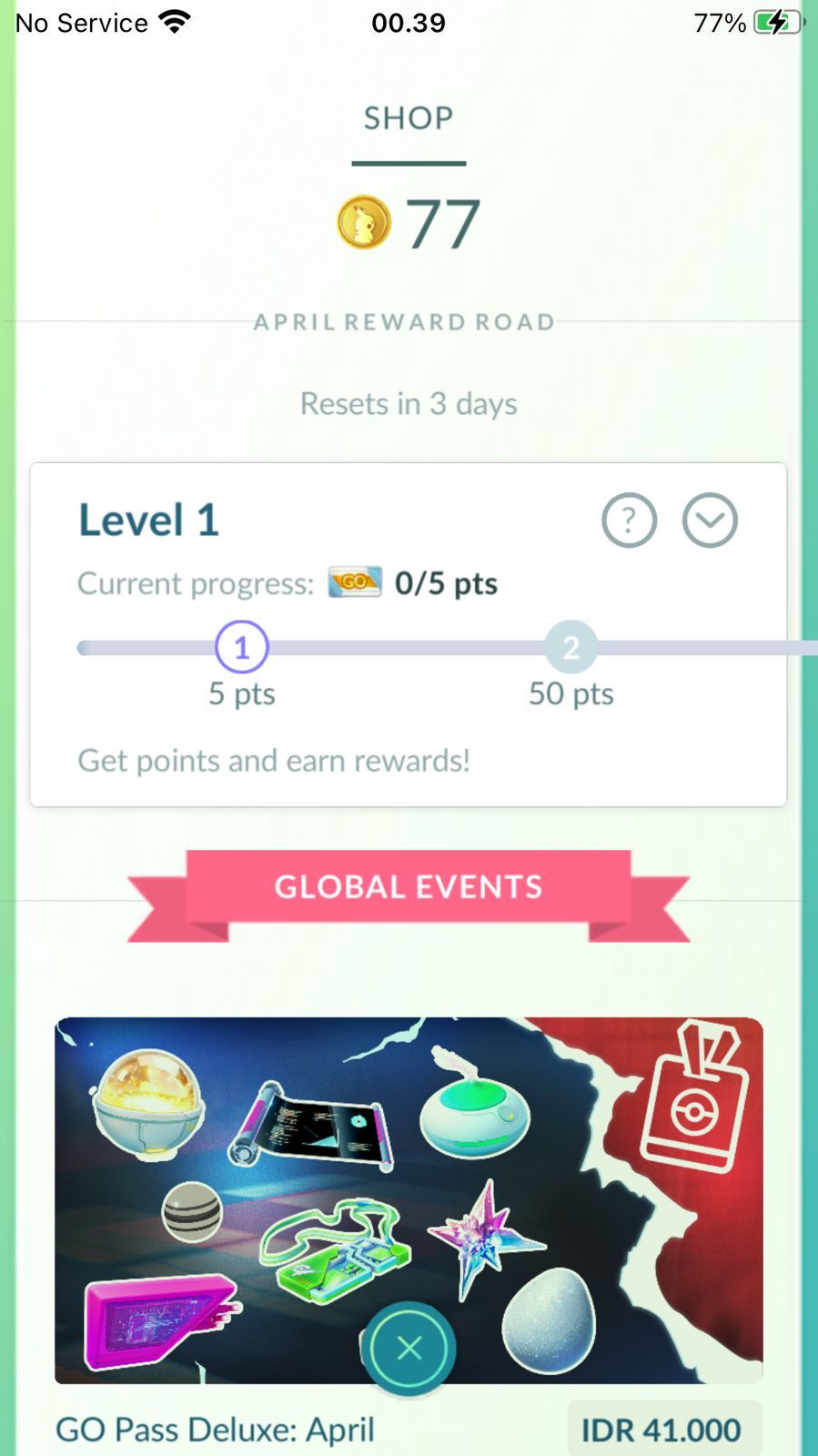
Task: Expand the Level 1 reward details
Action: (710, 521)
